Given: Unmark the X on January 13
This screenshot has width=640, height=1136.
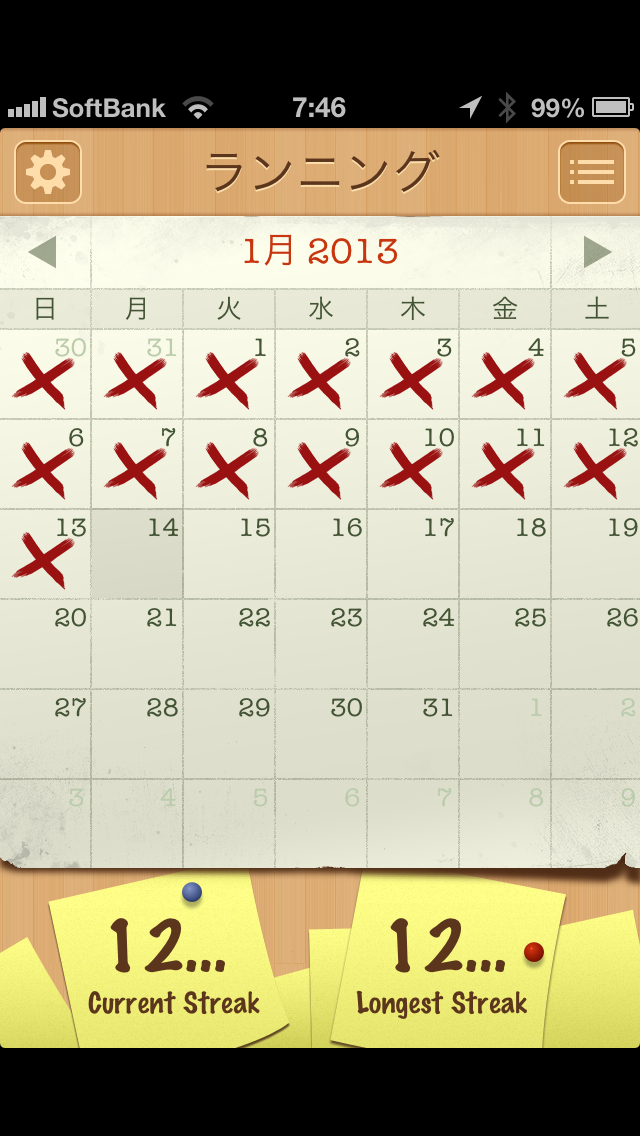Looking at the screenshot, I should pos(45,554).
